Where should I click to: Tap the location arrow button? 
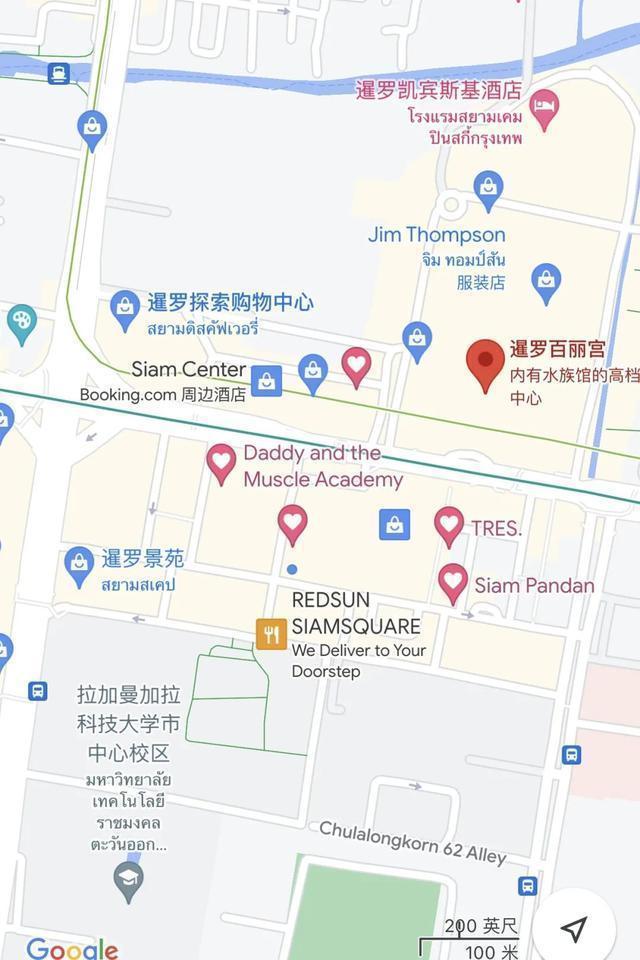pos(573,928)
